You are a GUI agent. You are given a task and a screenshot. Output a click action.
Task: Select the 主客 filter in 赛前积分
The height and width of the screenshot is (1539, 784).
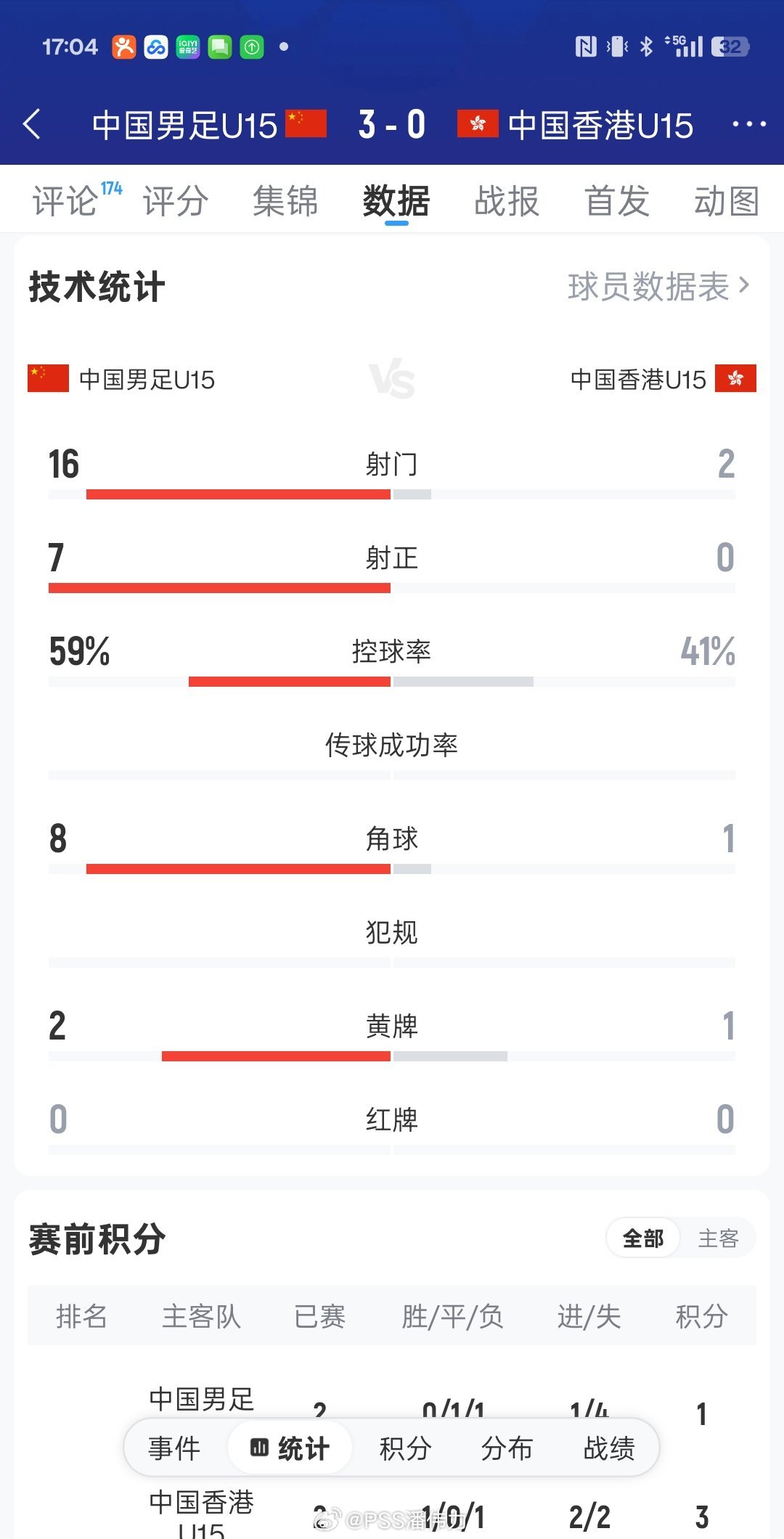click(720, 1239)
